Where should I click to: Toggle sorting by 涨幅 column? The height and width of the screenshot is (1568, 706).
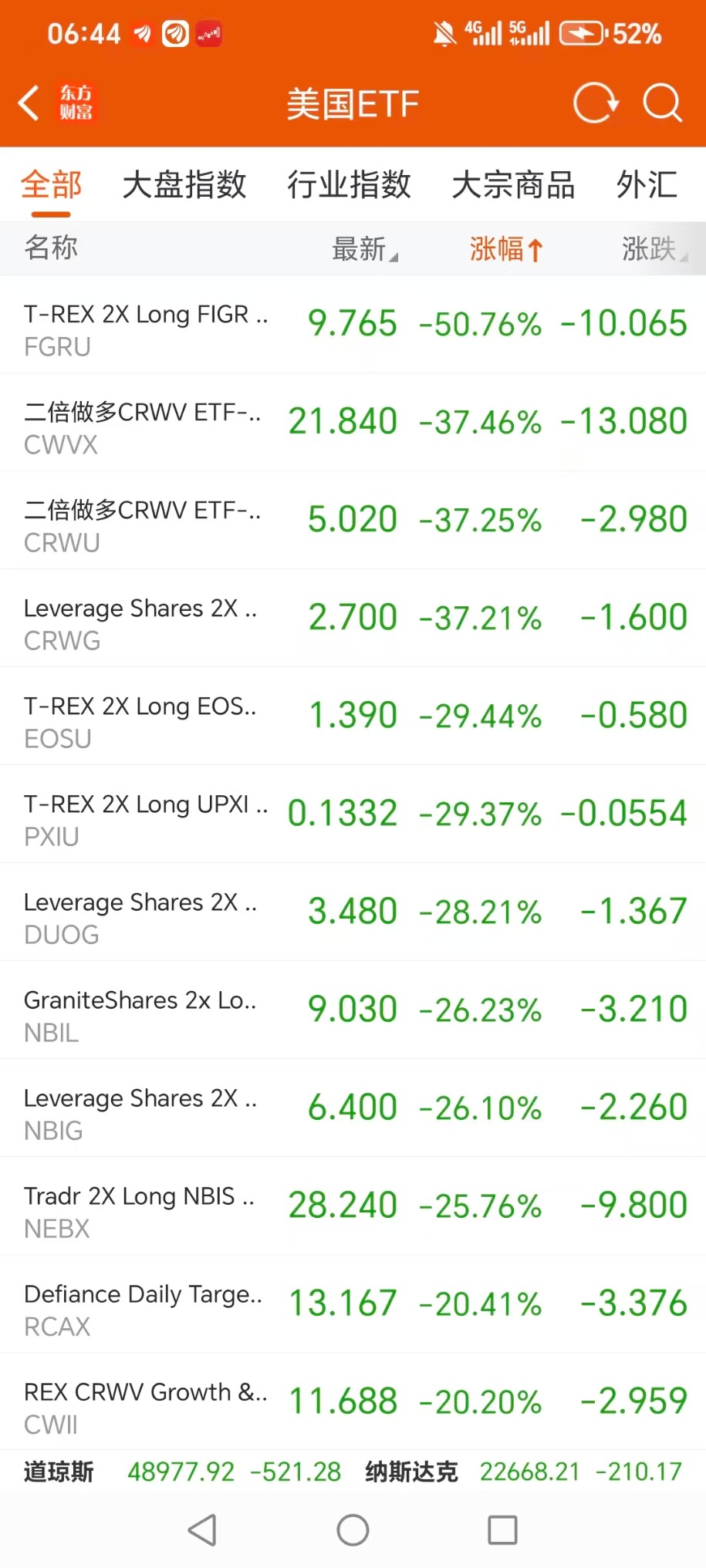click(x=506, y=249)
